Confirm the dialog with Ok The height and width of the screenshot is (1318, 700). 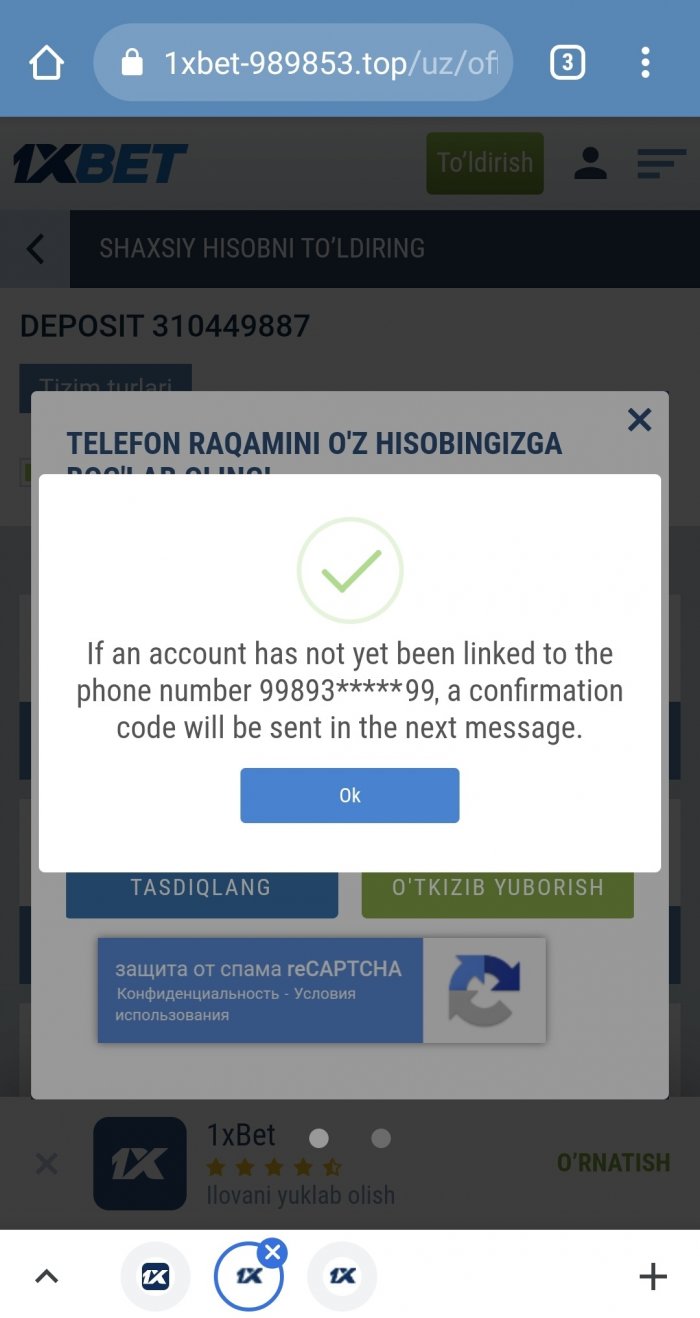point(349,795)
